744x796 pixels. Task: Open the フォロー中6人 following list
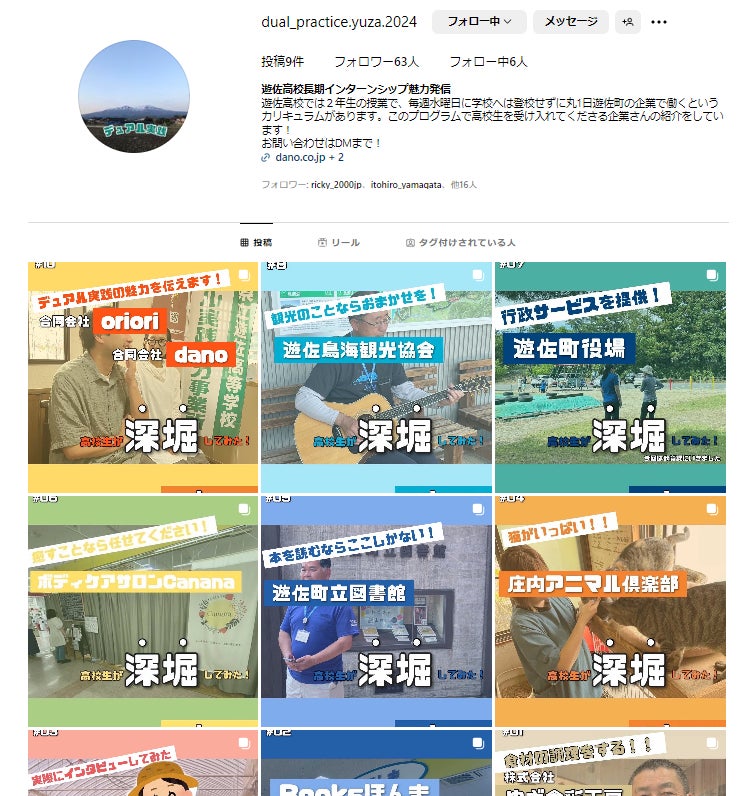point(488,61)
